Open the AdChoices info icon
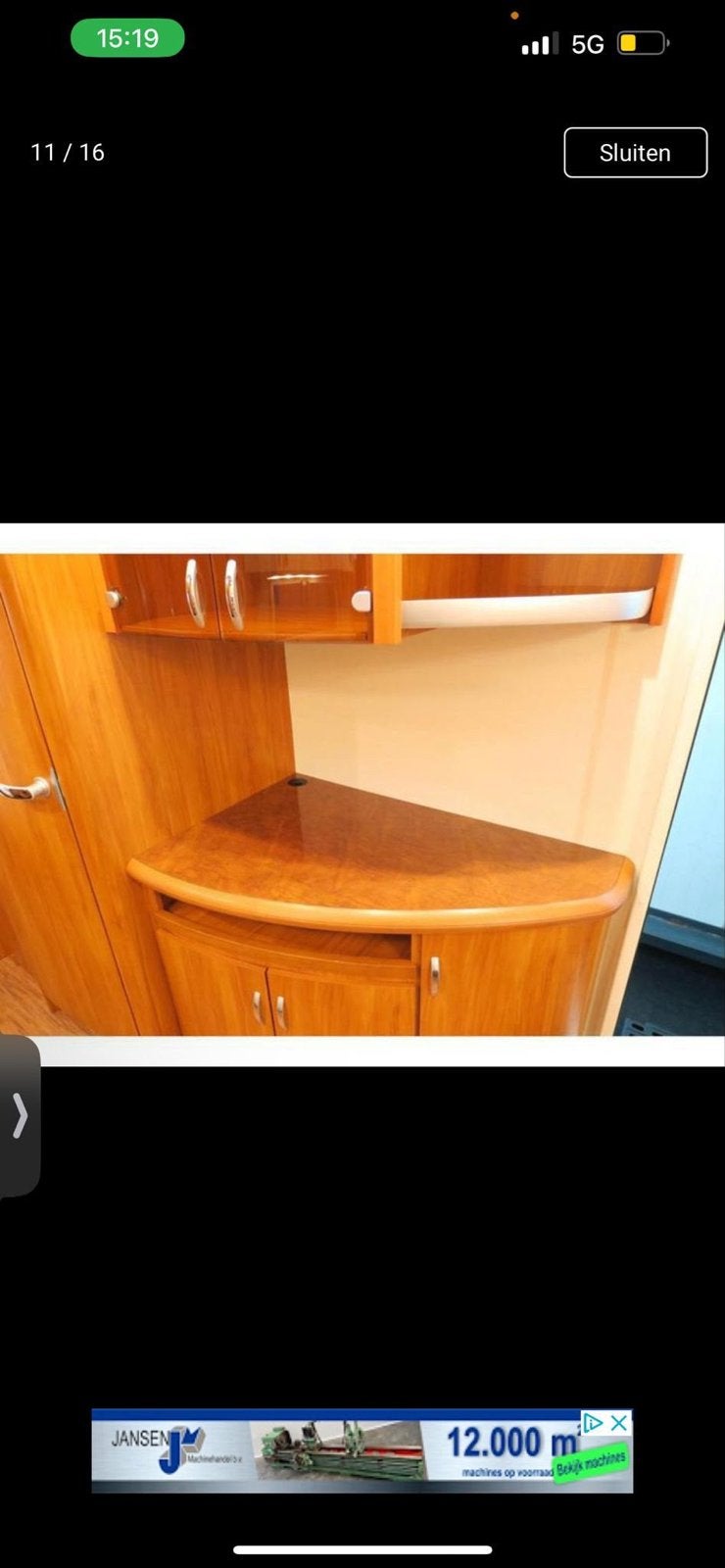Screen dimensions: 725x1568 click(594, 1422)
